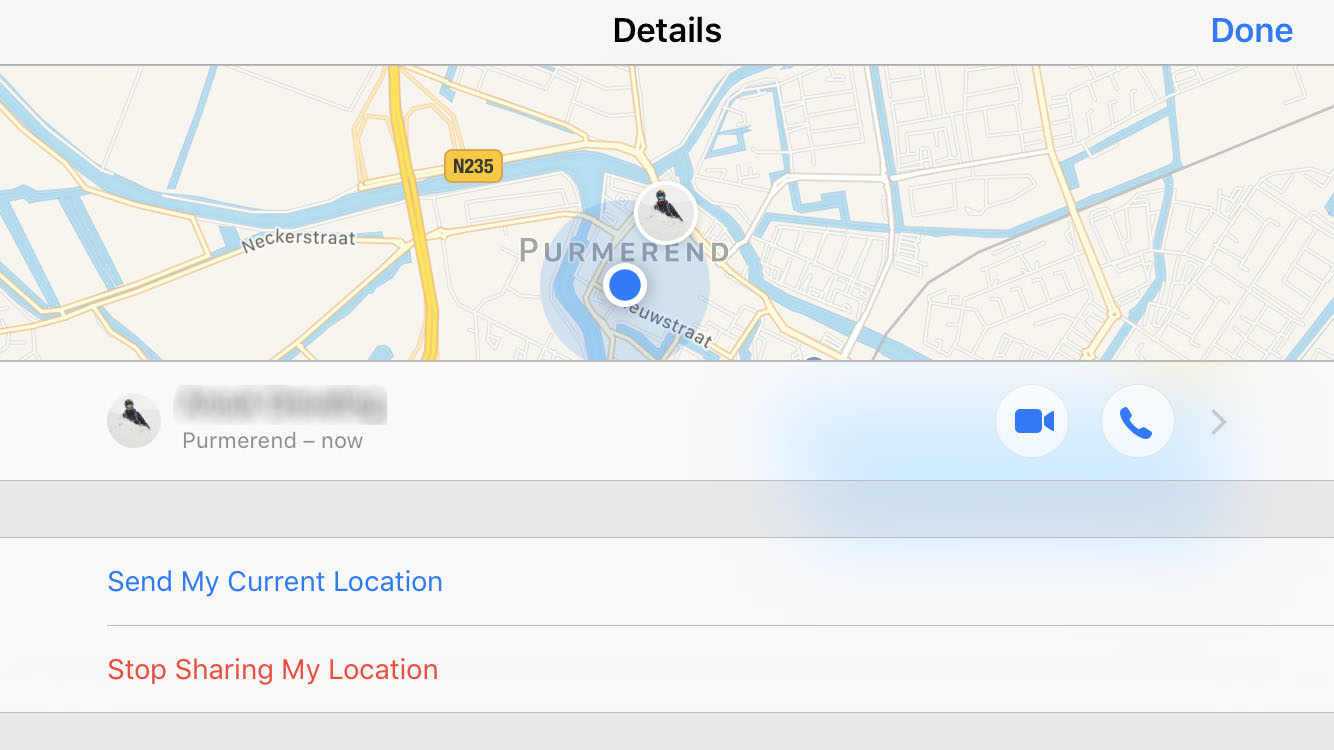Screen dimensions: 1334x750
Task: Send My Current Location
Action: (275, 582)
